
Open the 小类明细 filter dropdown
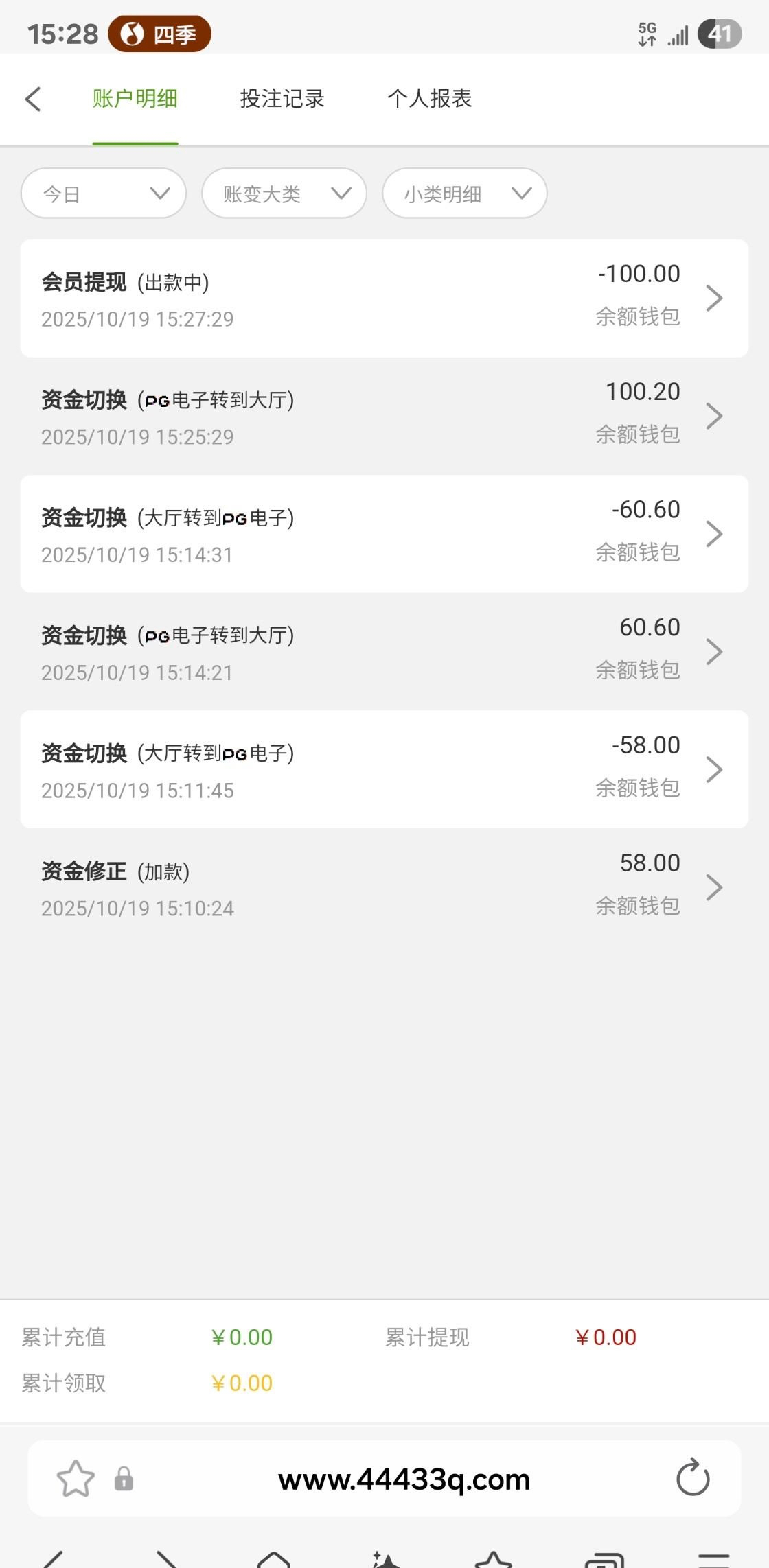click(465, 194)
